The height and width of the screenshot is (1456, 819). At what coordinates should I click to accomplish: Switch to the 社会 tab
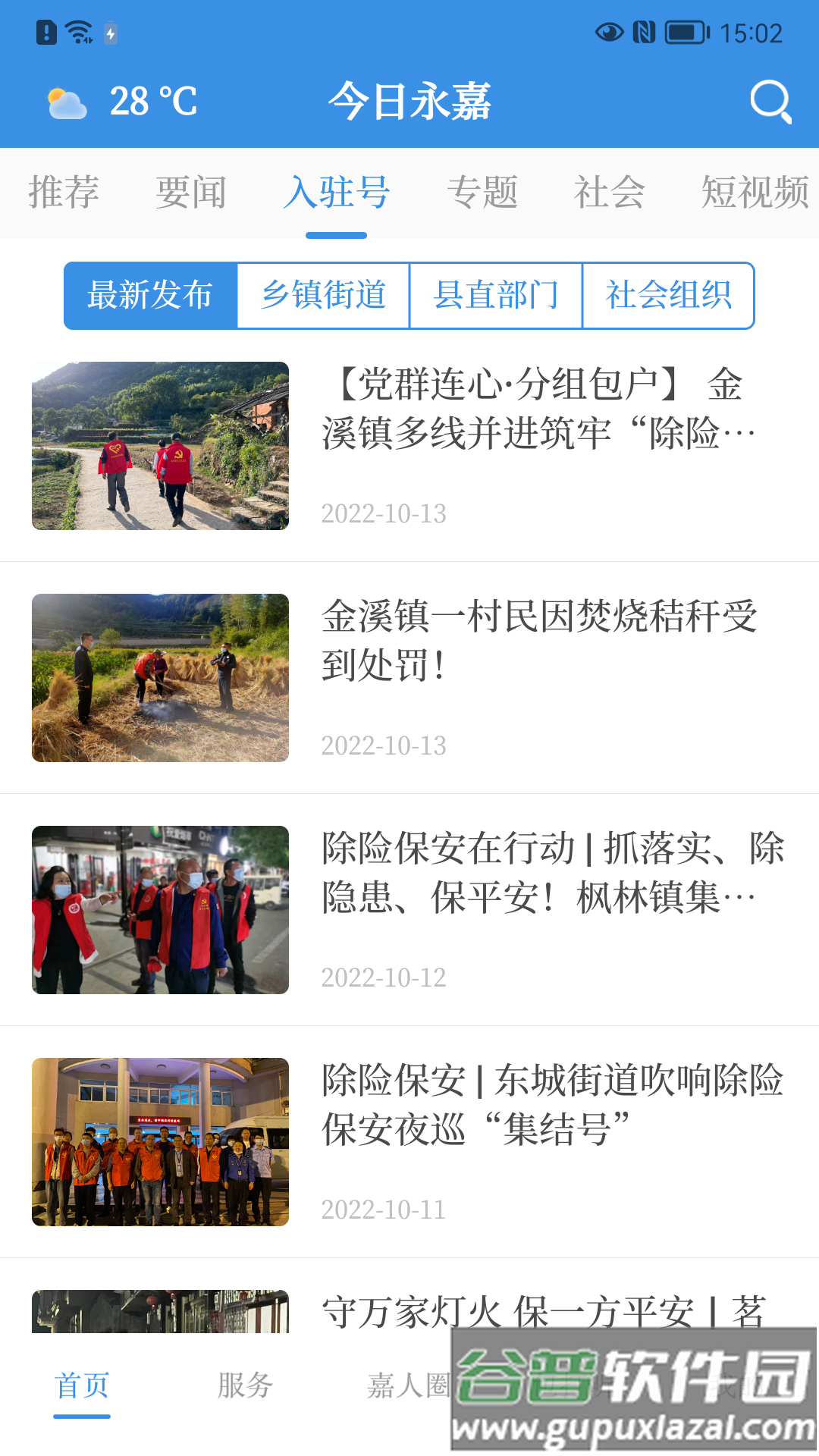click(x=609, y=193)
